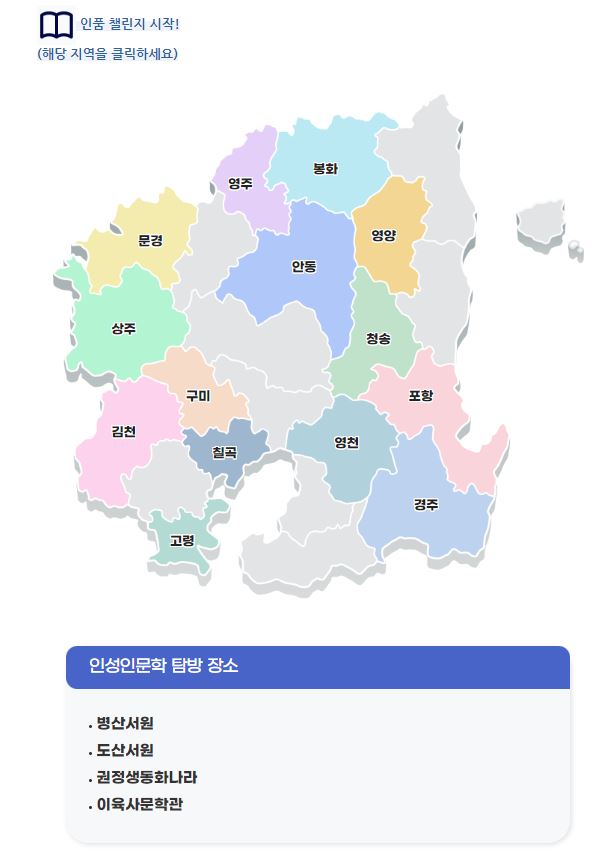Select the 김천 region

coord(124,431)
